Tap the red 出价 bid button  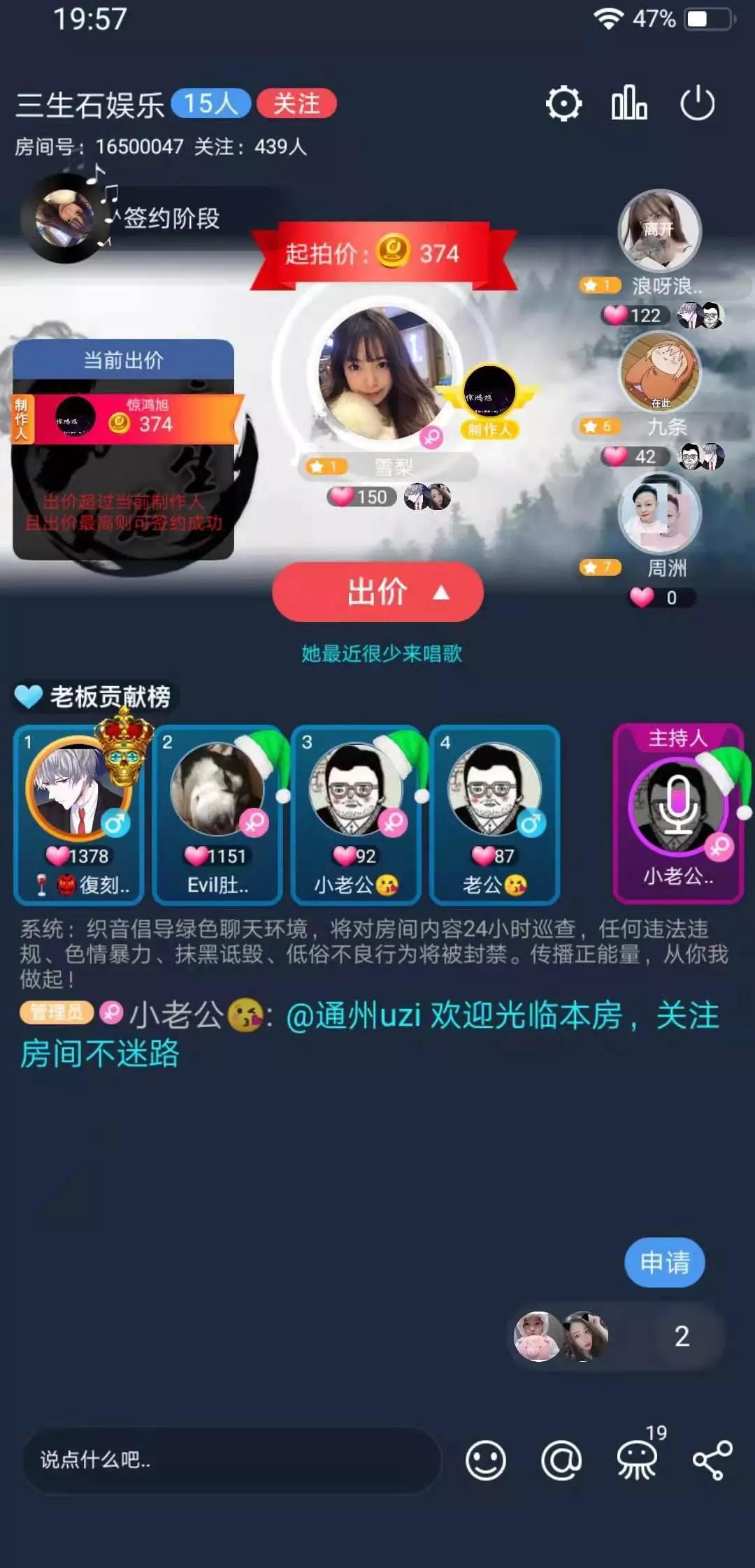377,592
